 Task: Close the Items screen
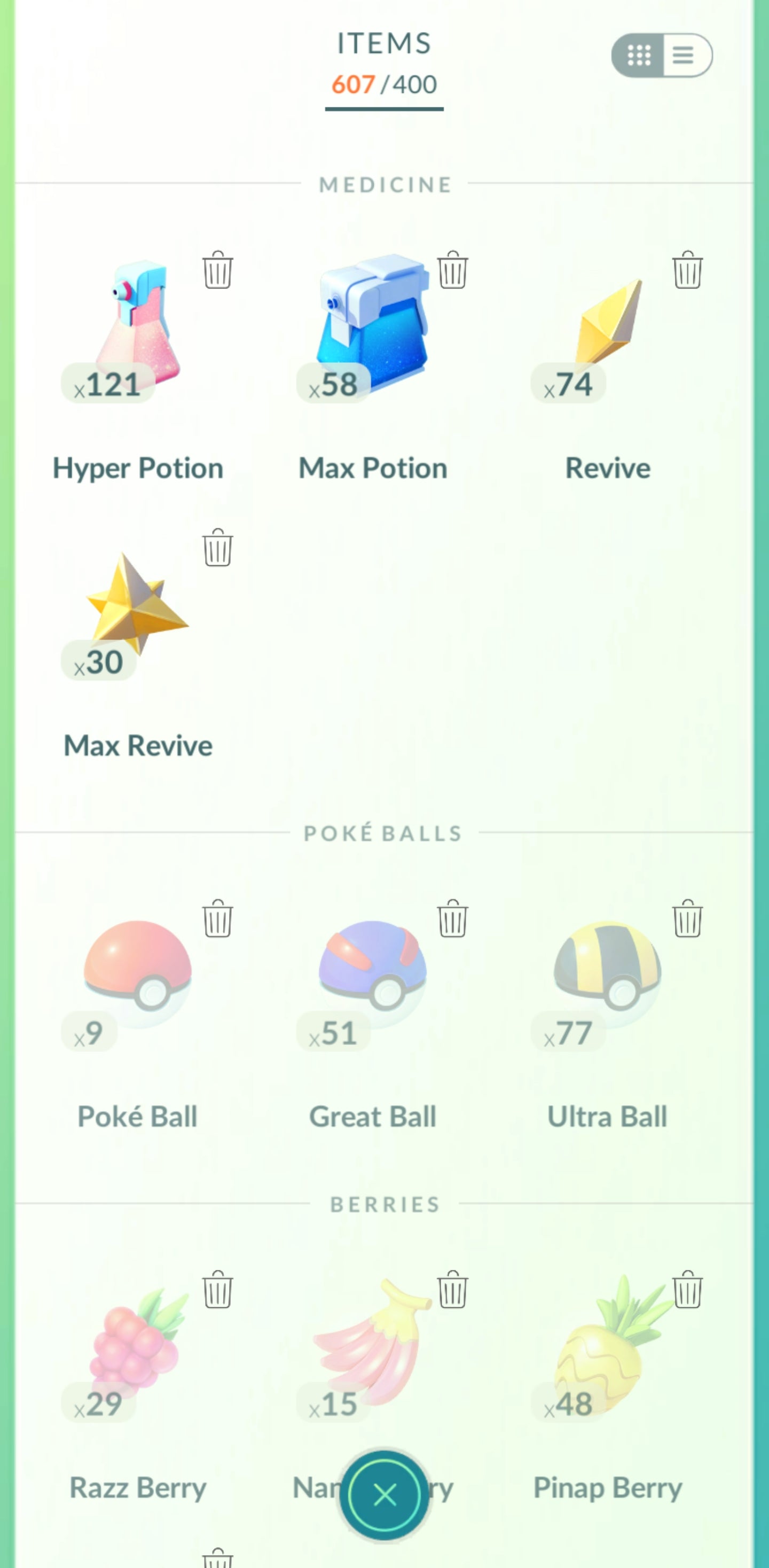point(384,1494)
